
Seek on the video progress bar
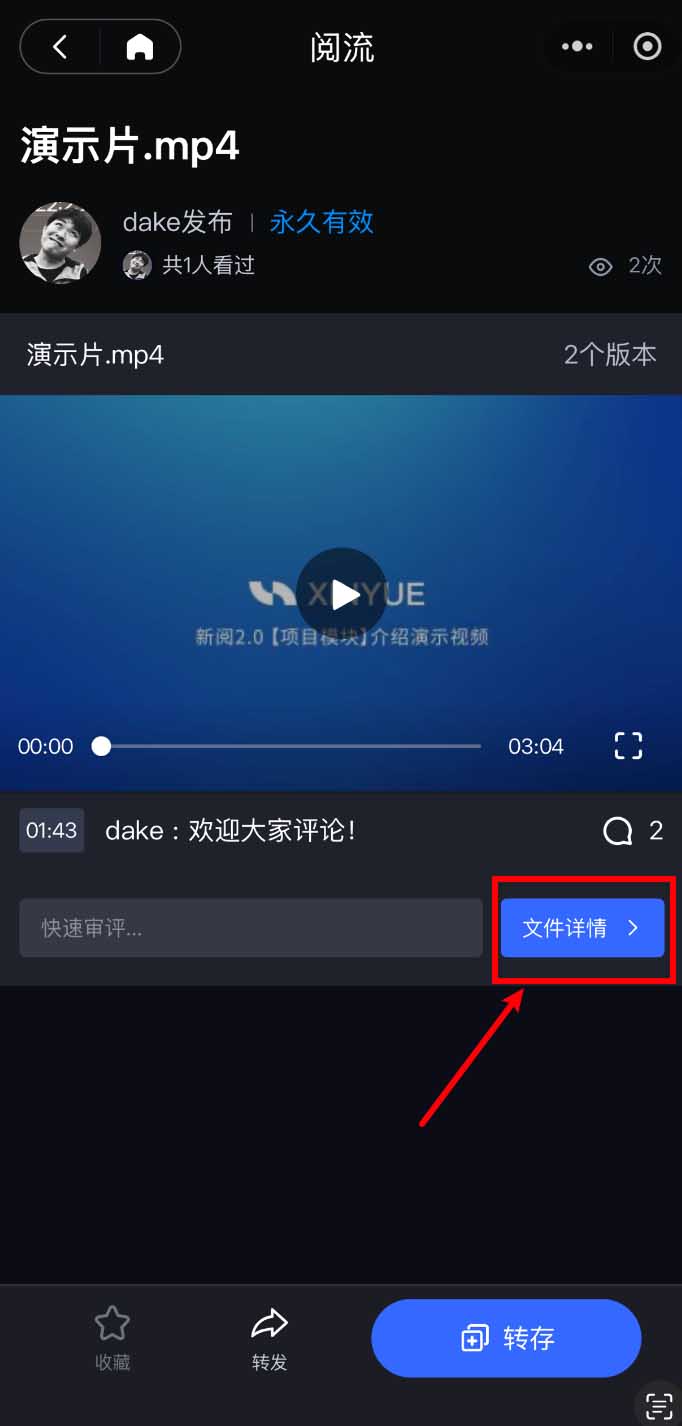pos(290,746)
